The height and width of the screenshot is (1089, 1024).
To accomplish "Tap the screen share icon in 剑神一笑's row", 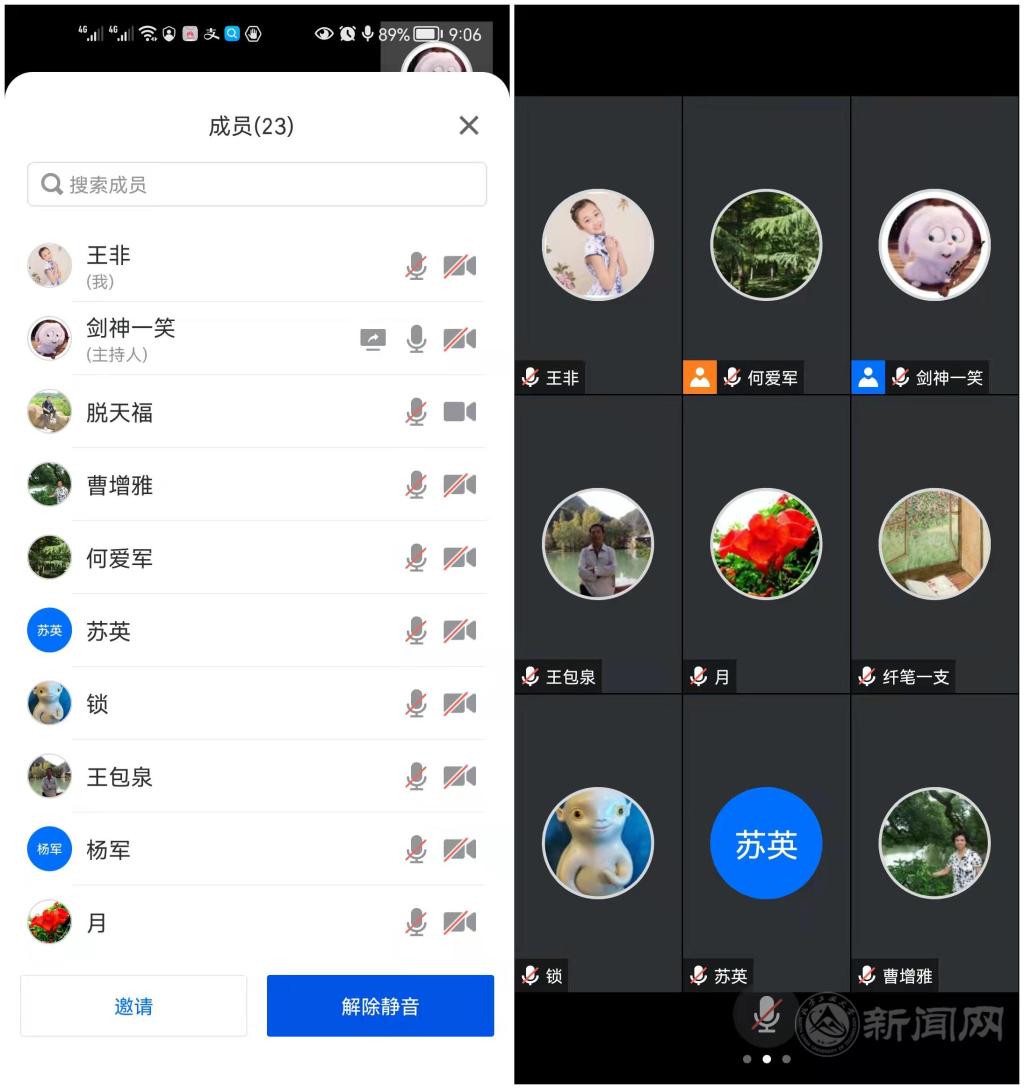I will click(373, 340).
